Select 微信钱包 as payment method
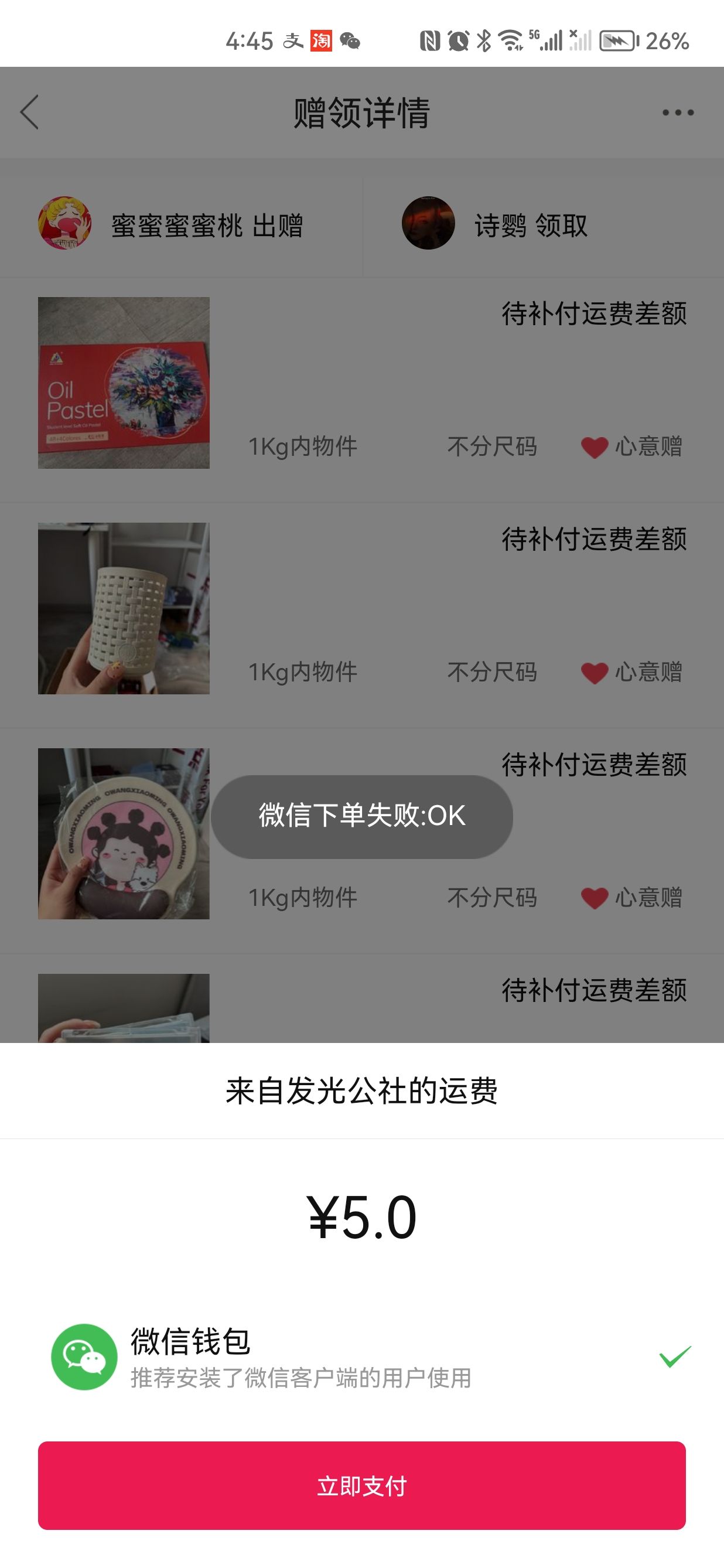This screenshot has height=1568, width=724. (x=362, y=1357)
